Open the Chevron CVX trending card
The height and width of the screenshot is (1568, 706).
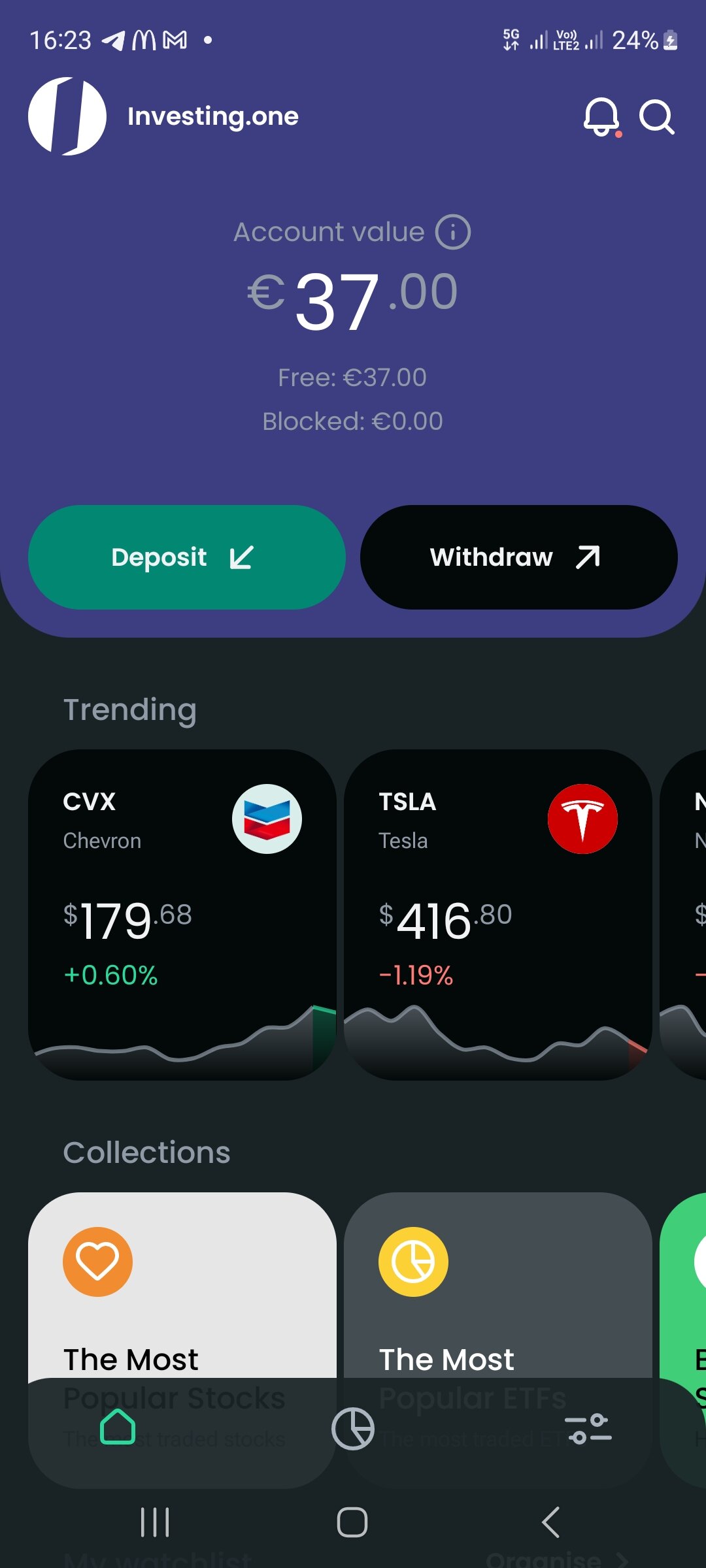pos(182,915)
